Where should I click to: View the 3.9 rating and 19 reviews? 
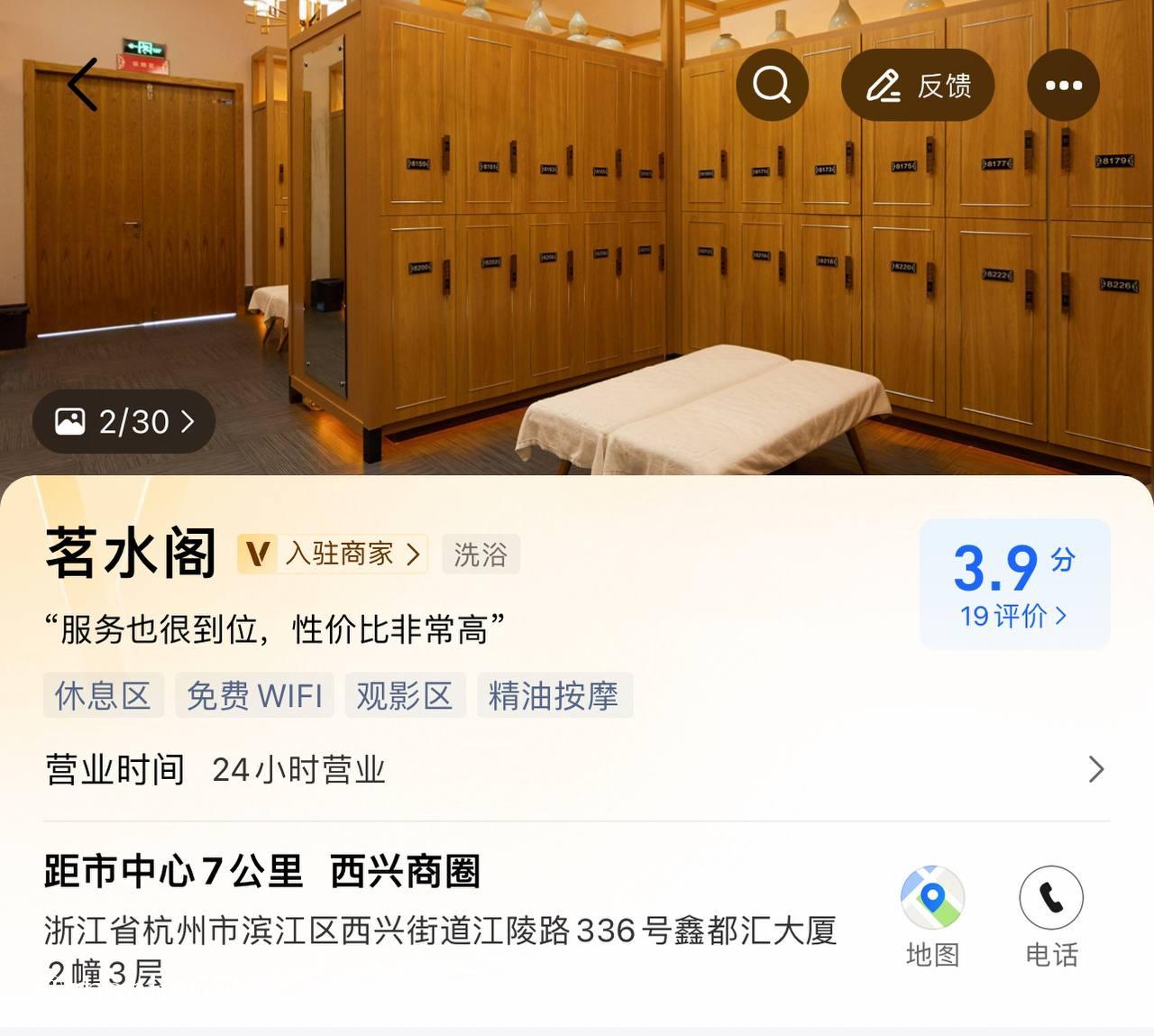pyautogui.click(x=1014, y=584)
